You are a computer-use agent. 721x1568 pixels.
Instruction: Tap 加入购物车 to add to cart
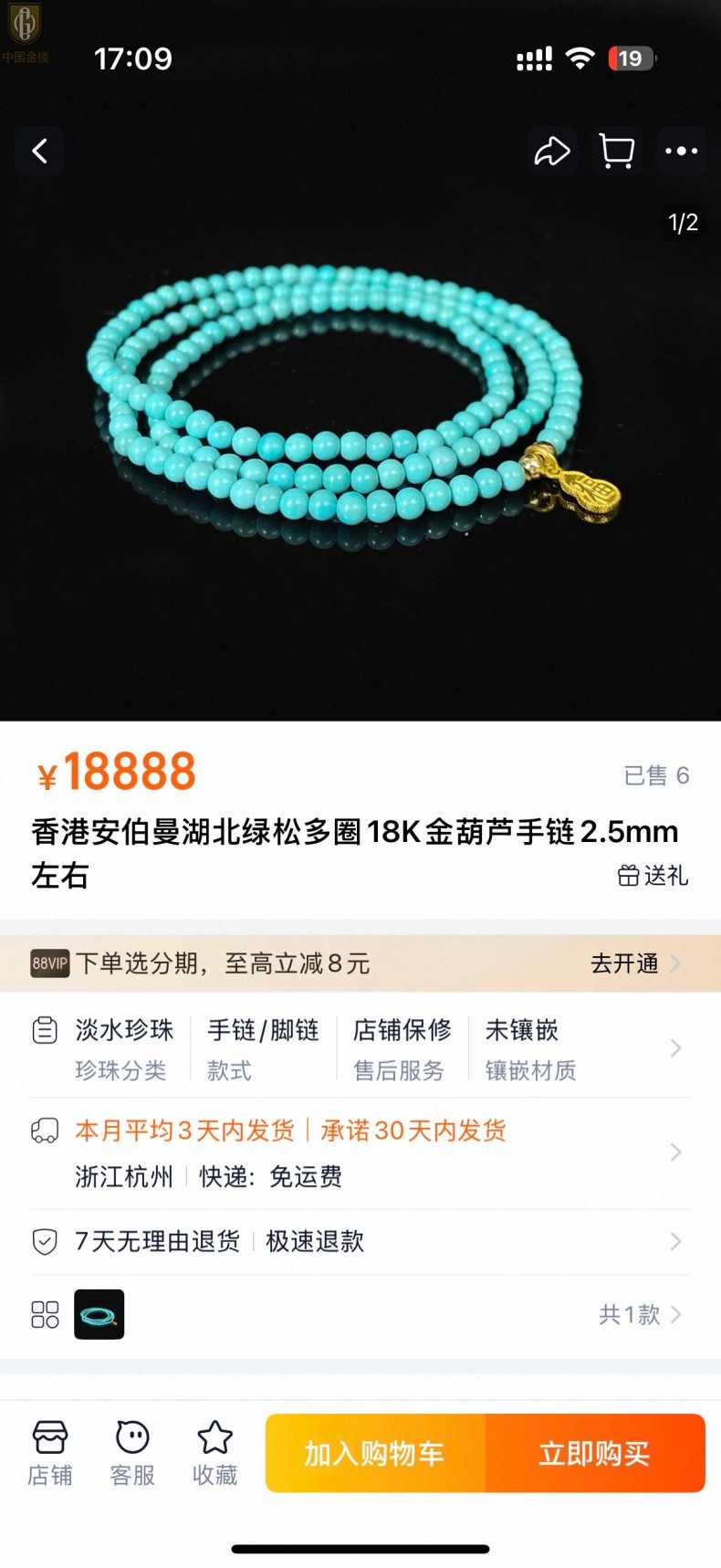(x=375, y=1453)
